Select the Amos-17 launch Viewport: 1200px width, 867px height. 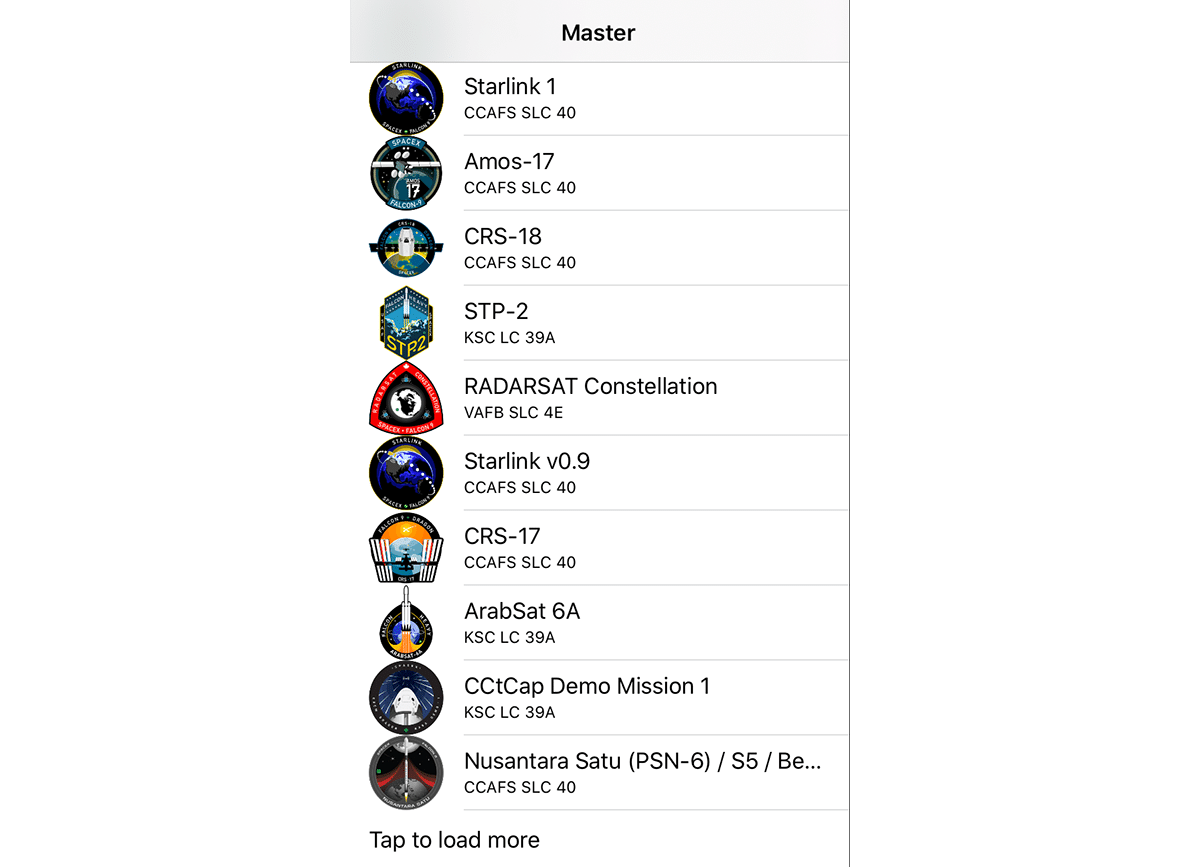click(598, 173)
